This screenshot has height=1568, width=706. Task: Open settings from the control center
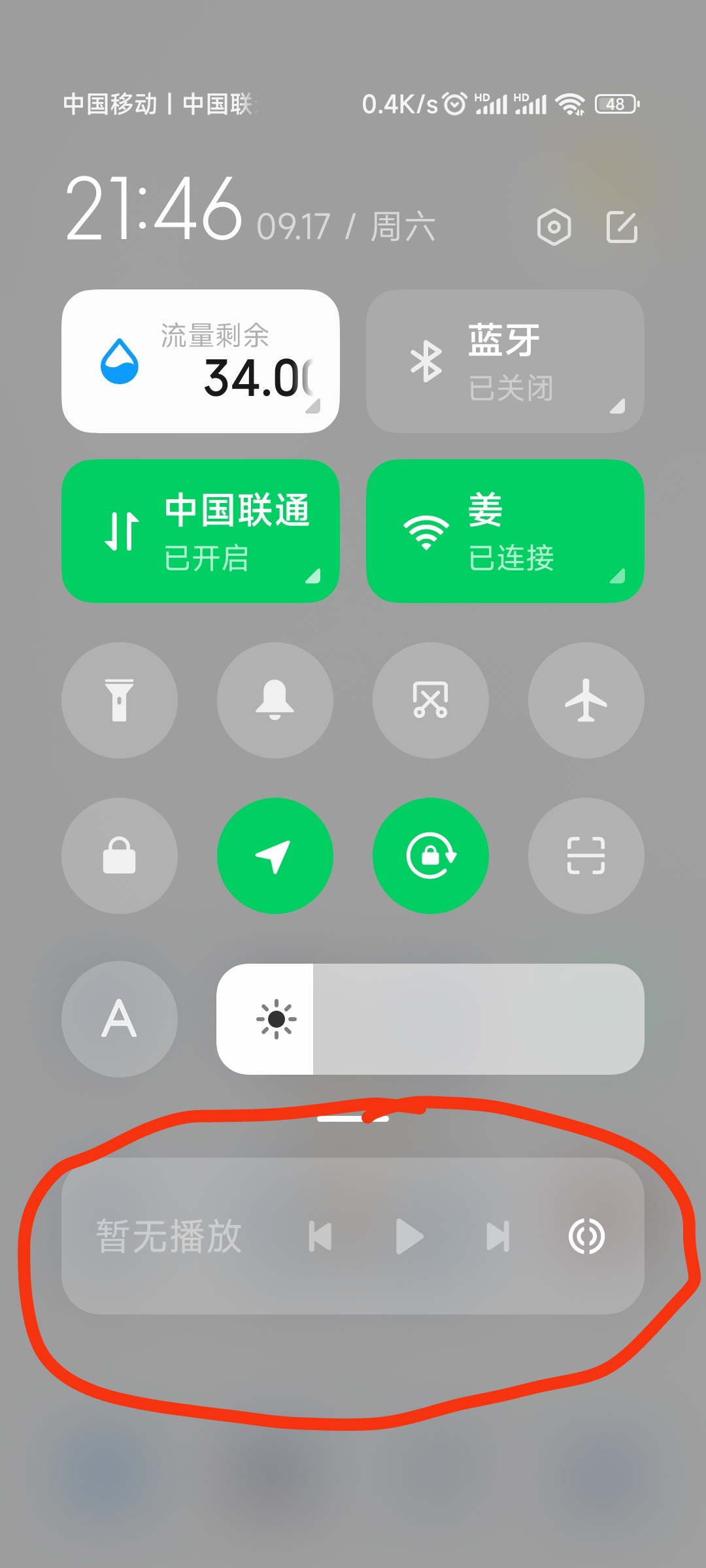(x=554, y=227)
